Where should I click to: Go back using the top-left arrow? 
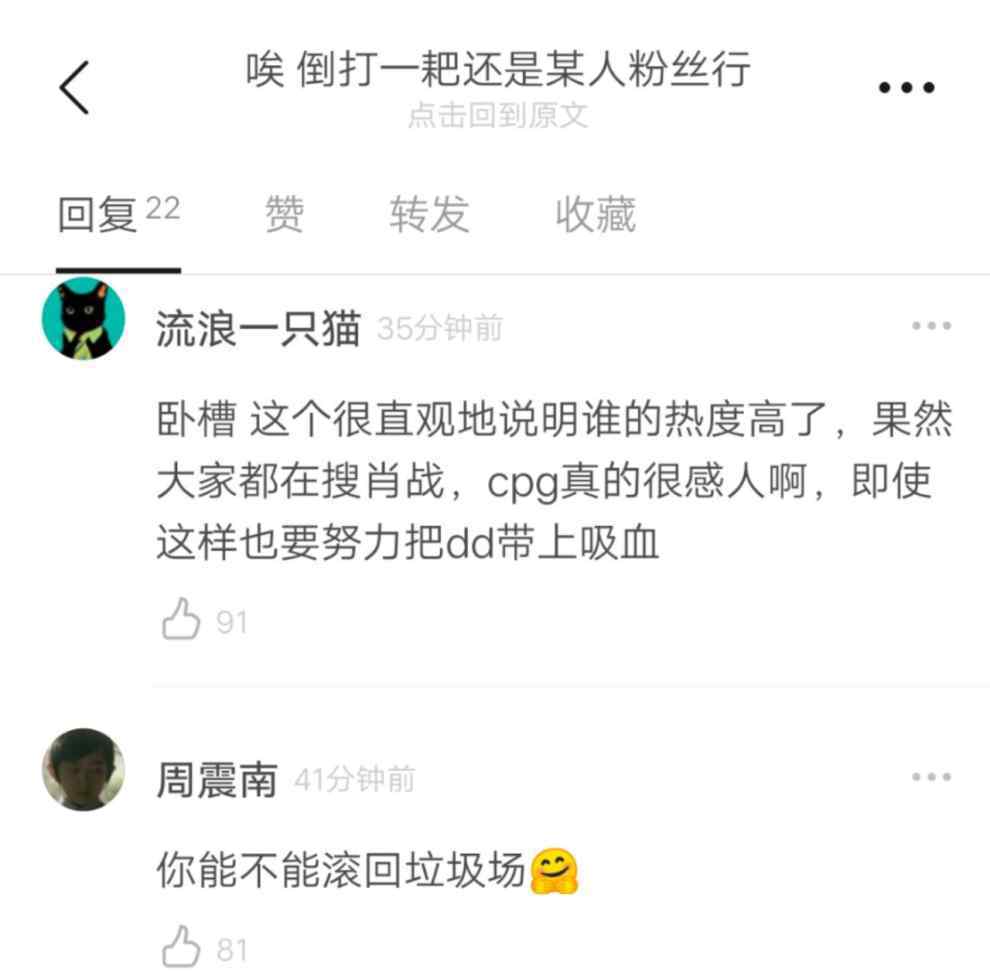point(74,87)
